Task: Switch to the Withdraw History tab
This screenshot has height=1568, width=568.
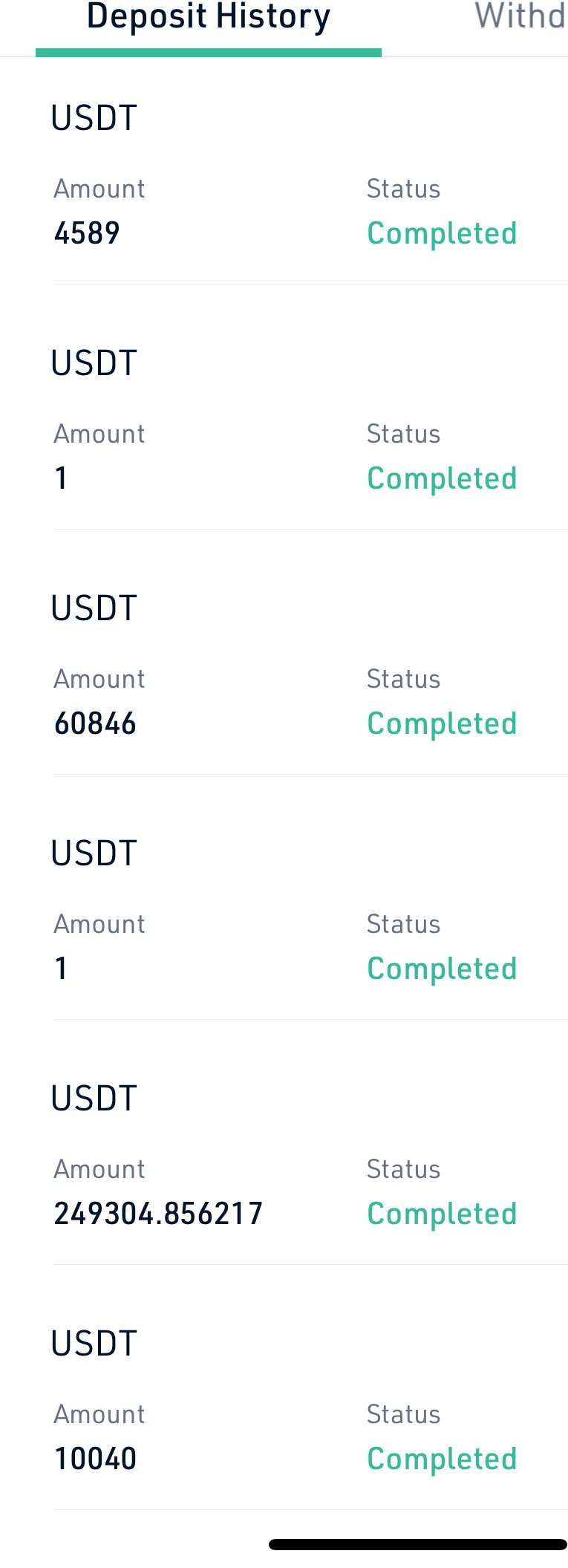Action: tap(520, 18)
